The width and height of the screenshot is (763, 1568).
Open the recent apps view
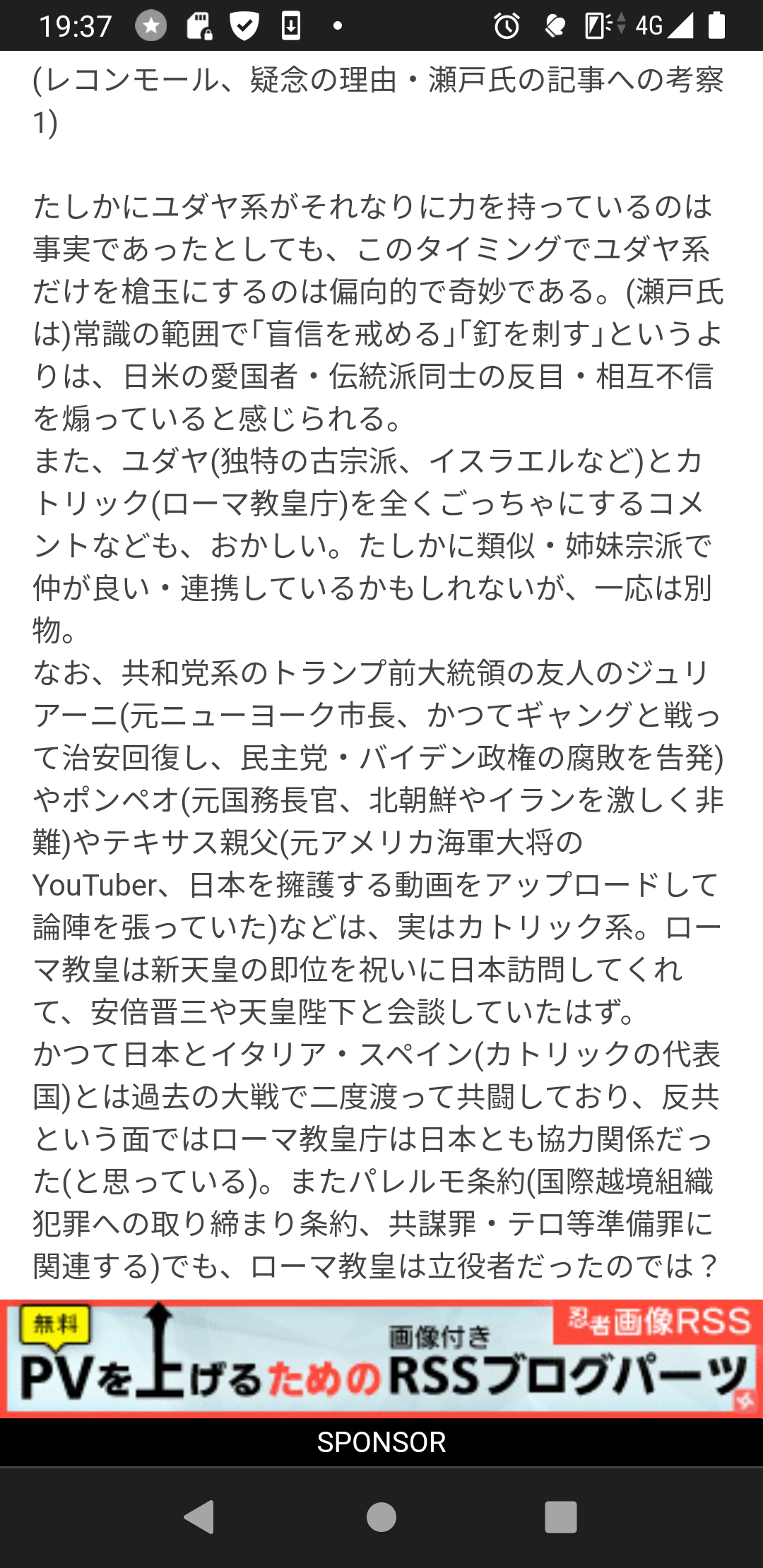(561, 1516)
